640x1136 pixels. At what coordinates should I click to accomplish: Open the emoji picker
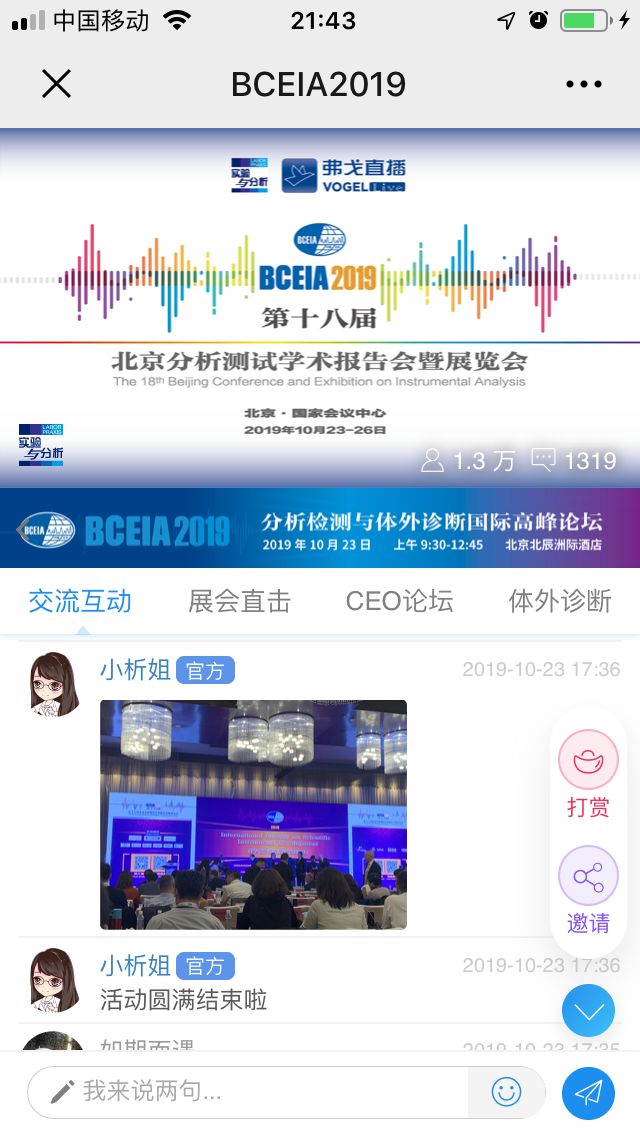click(x=506, y=1092)
